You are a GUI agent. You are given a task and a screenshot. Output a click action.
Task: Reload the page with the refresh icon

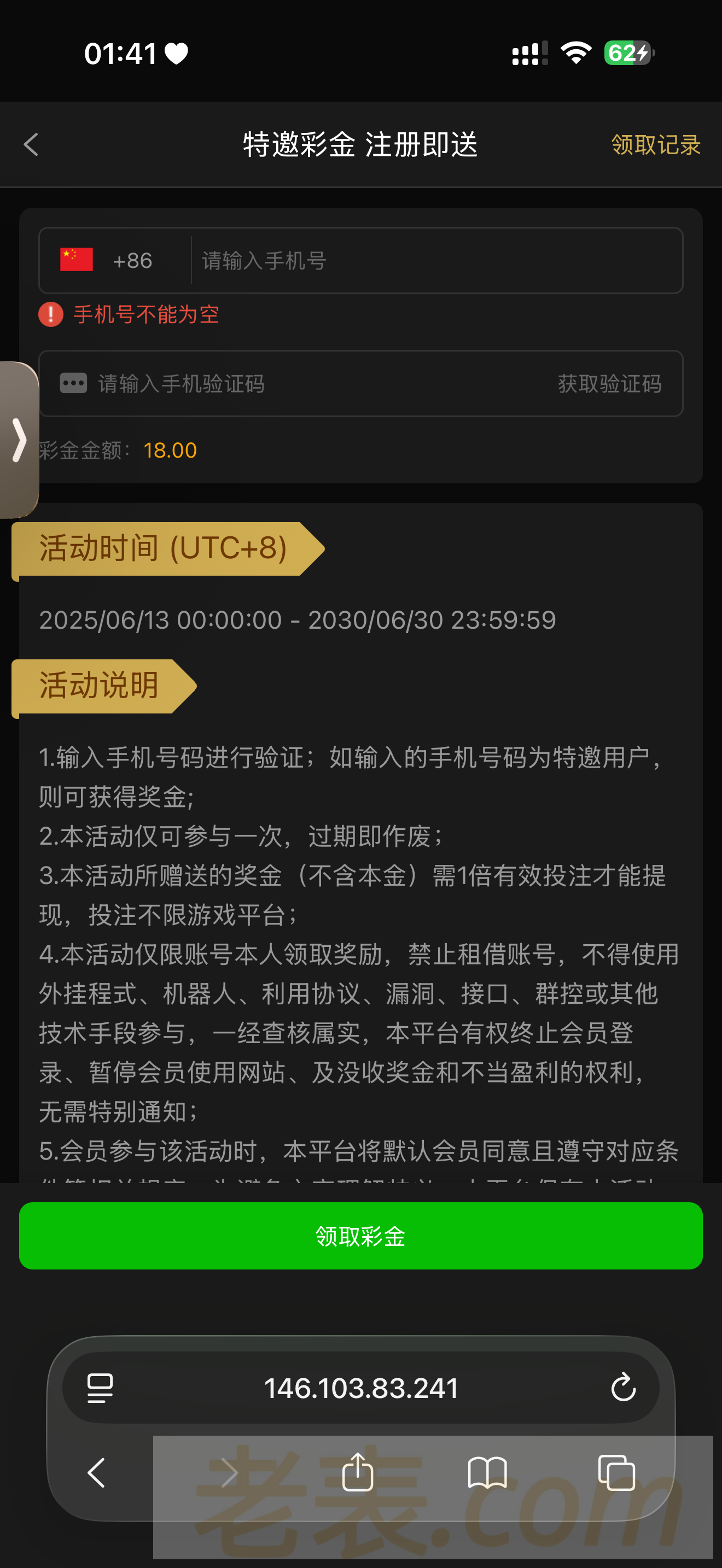[x=623, y=1388]
